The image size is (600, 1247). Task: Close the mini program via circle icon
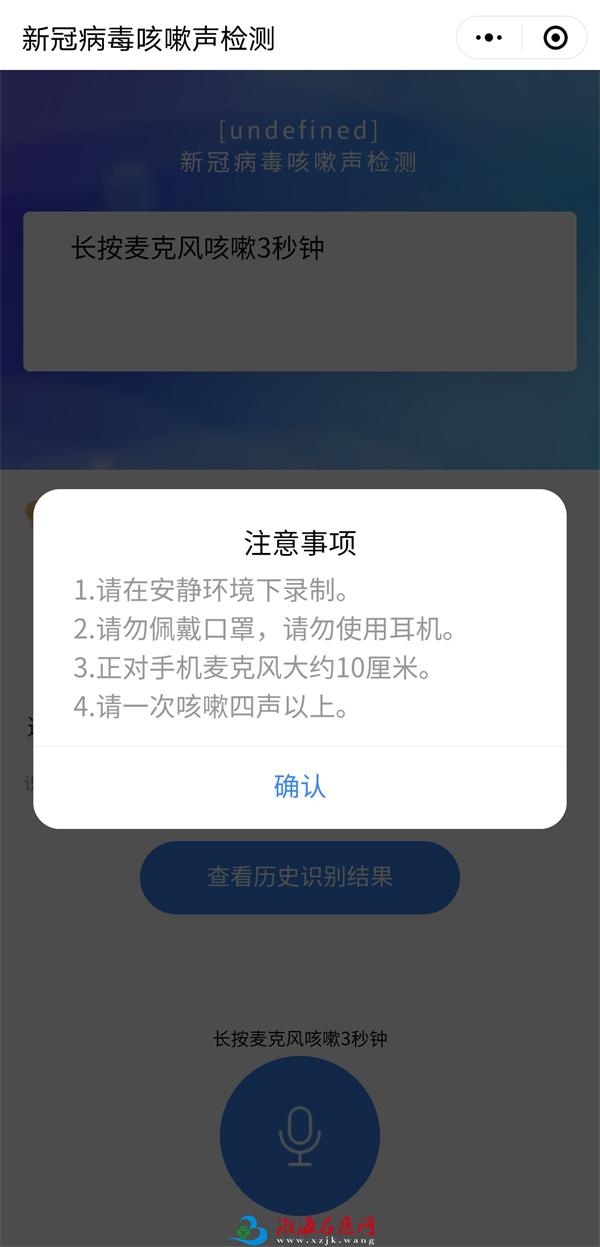pyautogui.click(x=555, y=38)
